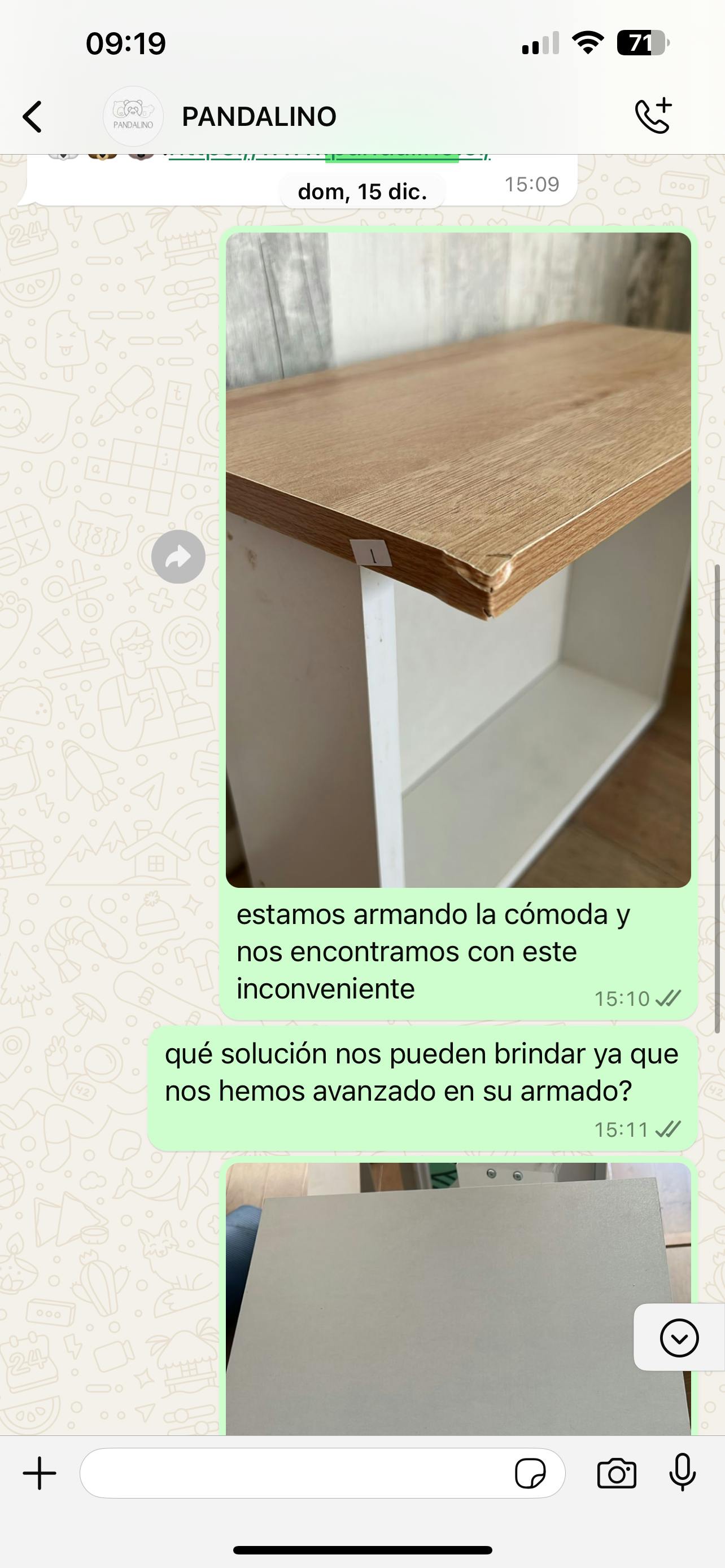This screenshot has height=1568, width=725.
Task: Go back to the chat list
Action: (32, 116)
